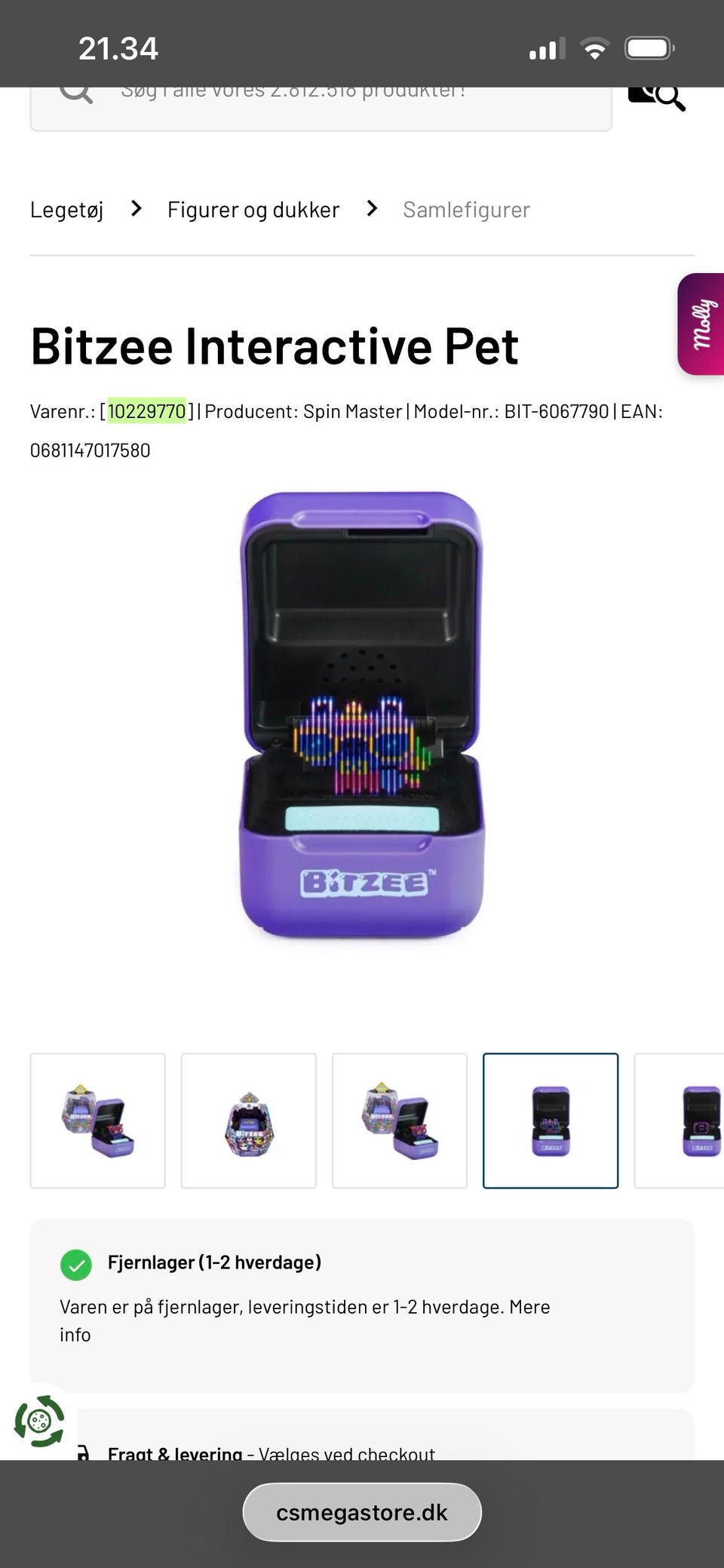This screenshot has height=1568, width=724.
Task: Open Samlefigurer breadcrumb category
Action: (x=466, y=210)
